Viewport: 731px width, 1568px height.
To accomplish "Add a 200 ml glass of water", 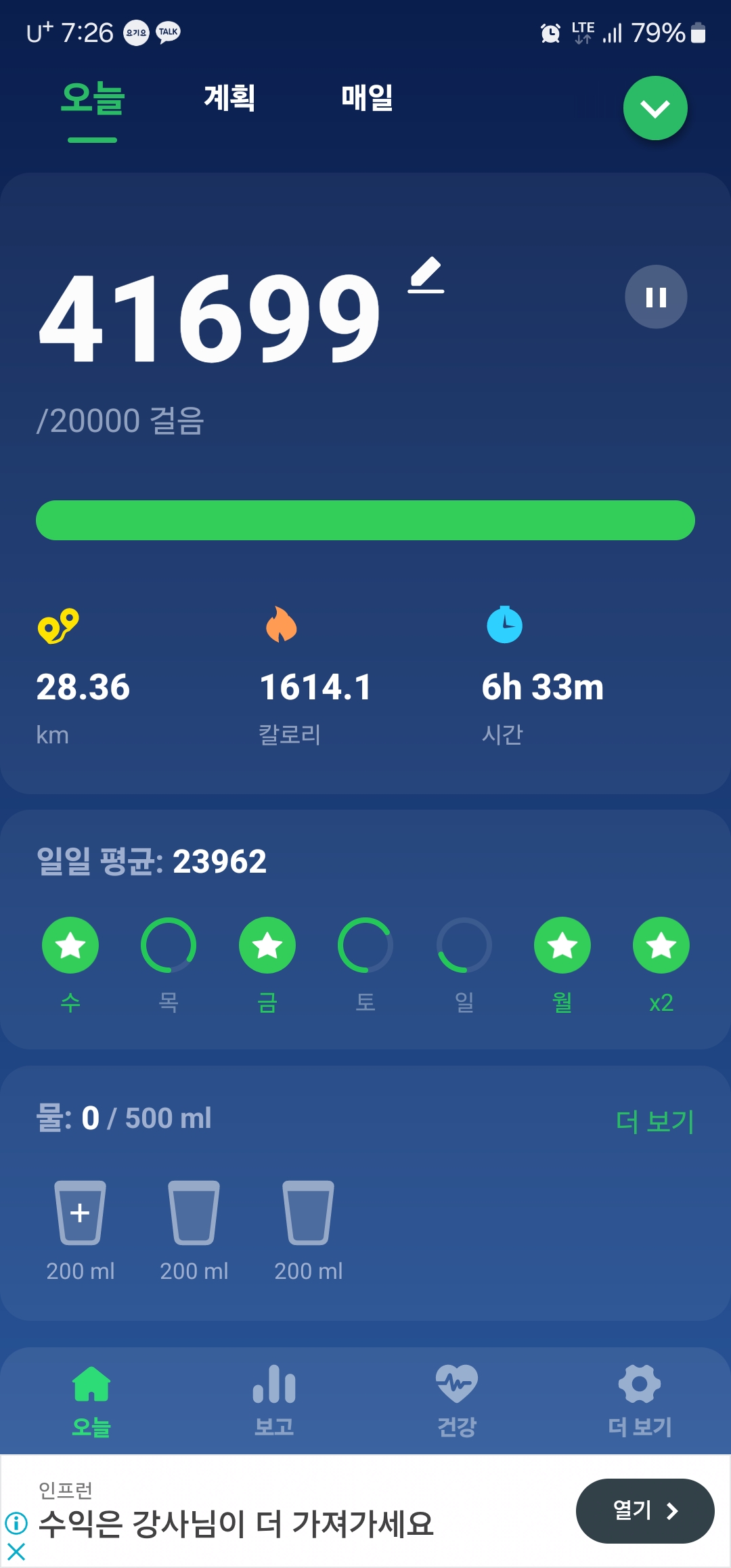I will tap(80, 1213).
